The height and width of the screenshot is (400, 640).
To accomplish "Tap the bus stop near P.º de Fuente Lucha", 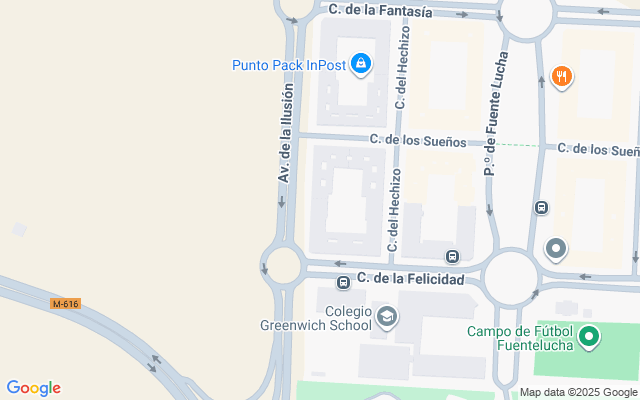I will [541, 208].
